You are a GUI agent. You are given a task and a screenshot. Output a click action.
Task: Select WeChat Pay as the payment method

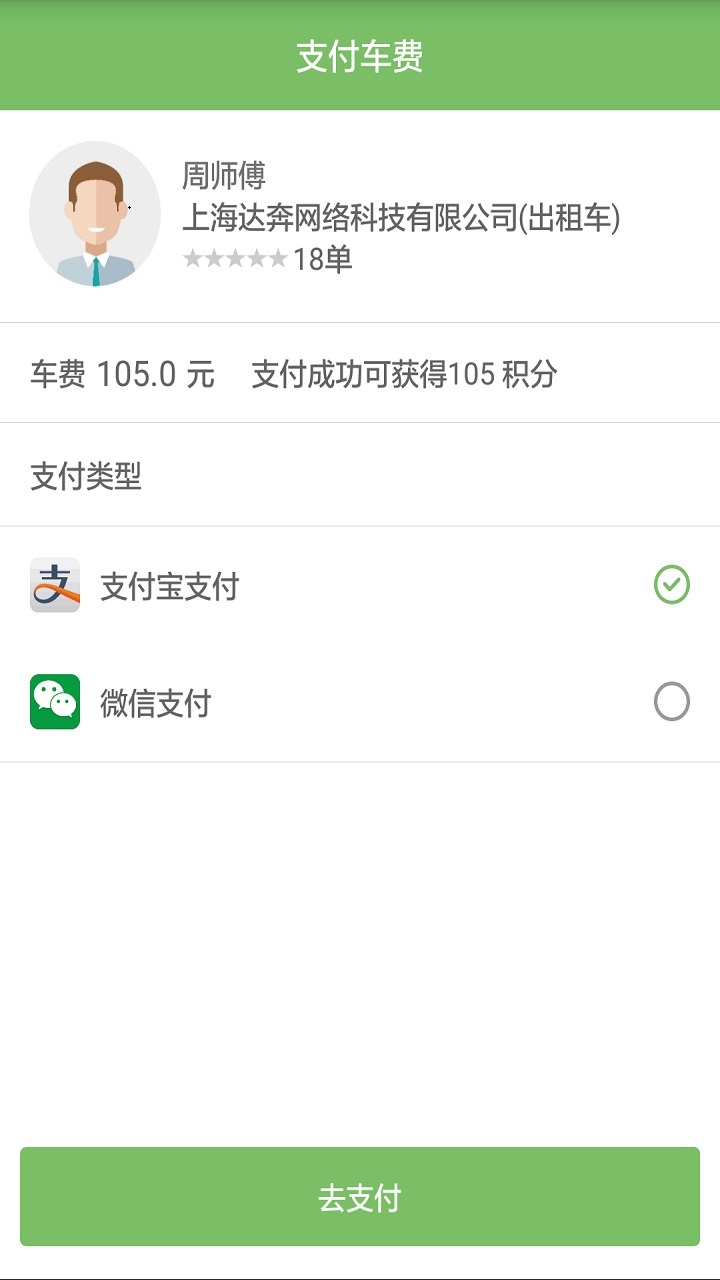point(360,703)
